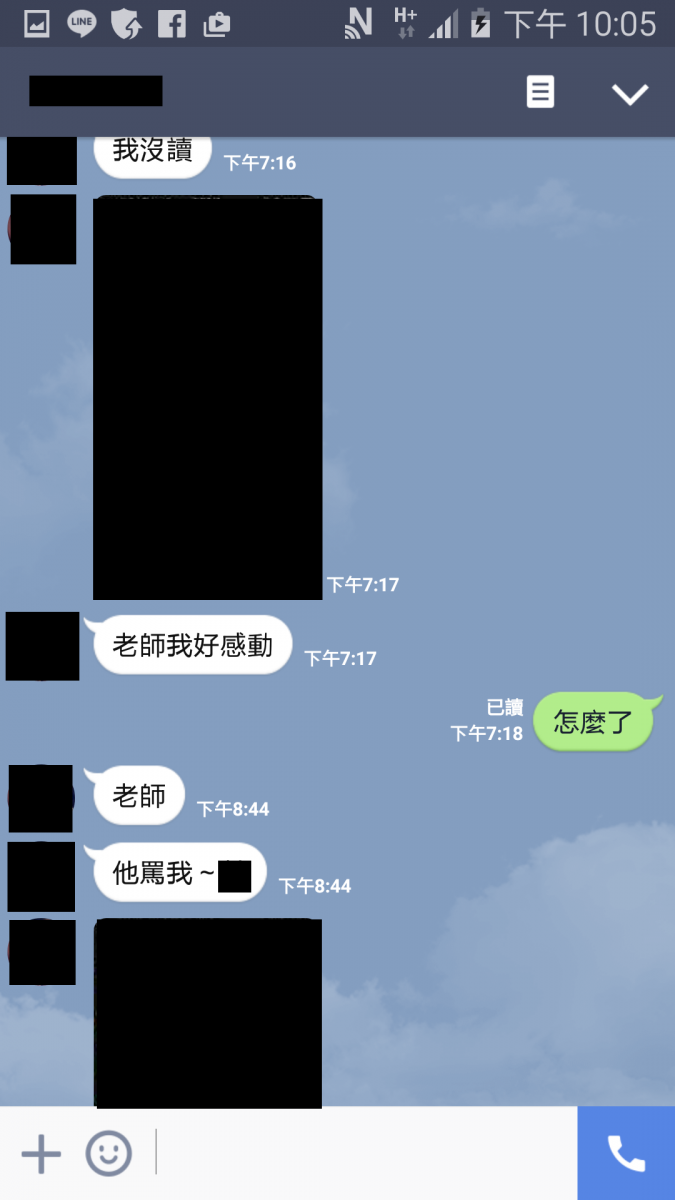Screen dimensions: 675x1200
Task: Open image sent at 下午7:17
Action: coord(208,398)
